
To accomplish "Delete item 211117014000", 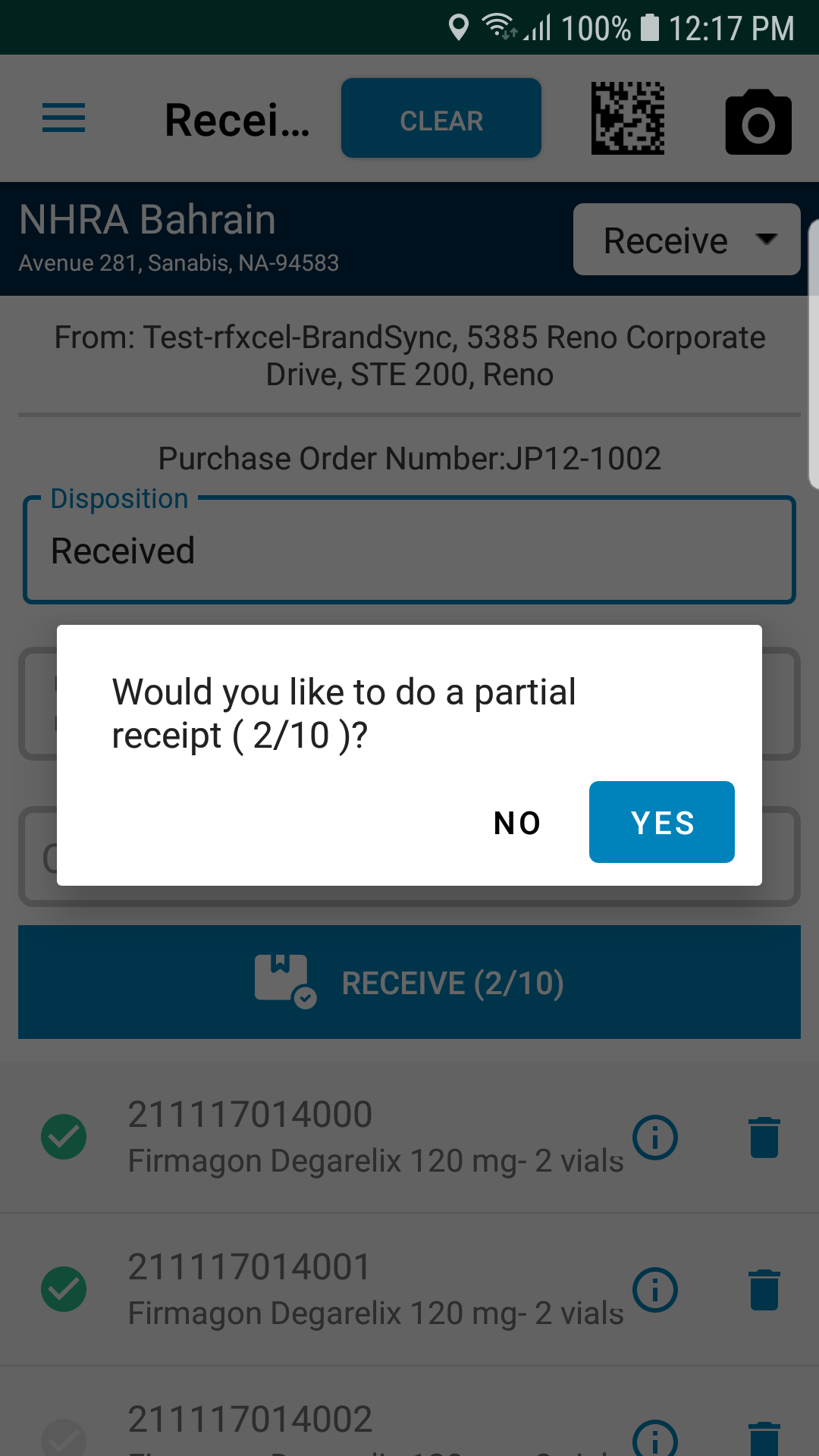I will (x=764, y=1137).
